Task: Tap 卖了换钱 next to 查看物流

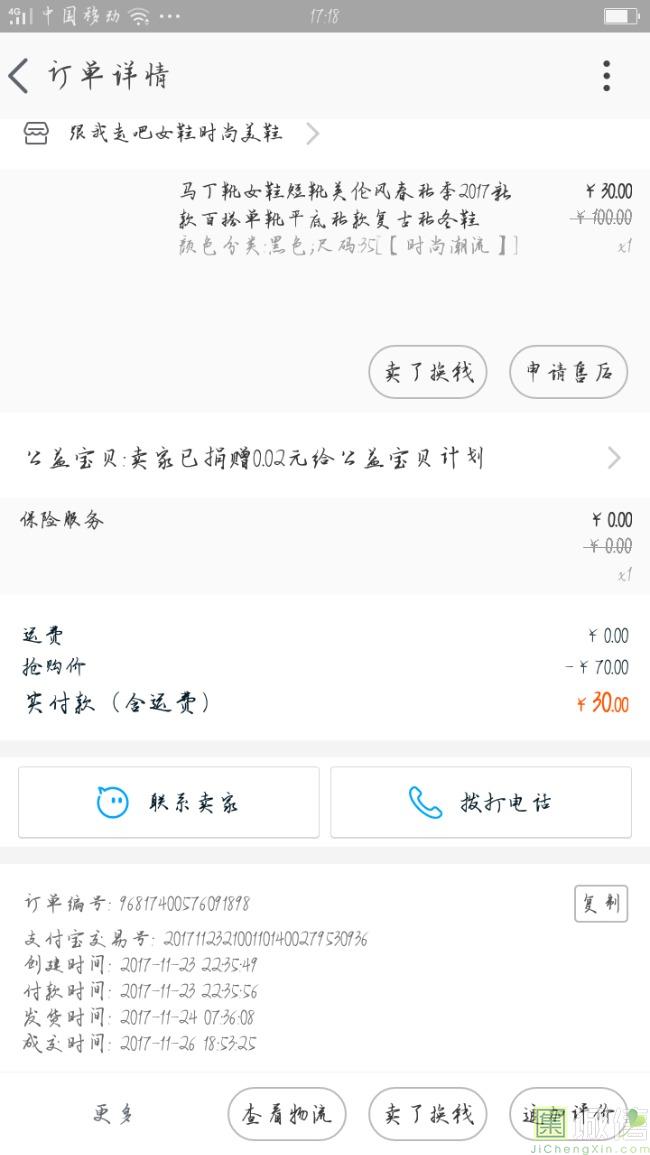Action: 427,1114
